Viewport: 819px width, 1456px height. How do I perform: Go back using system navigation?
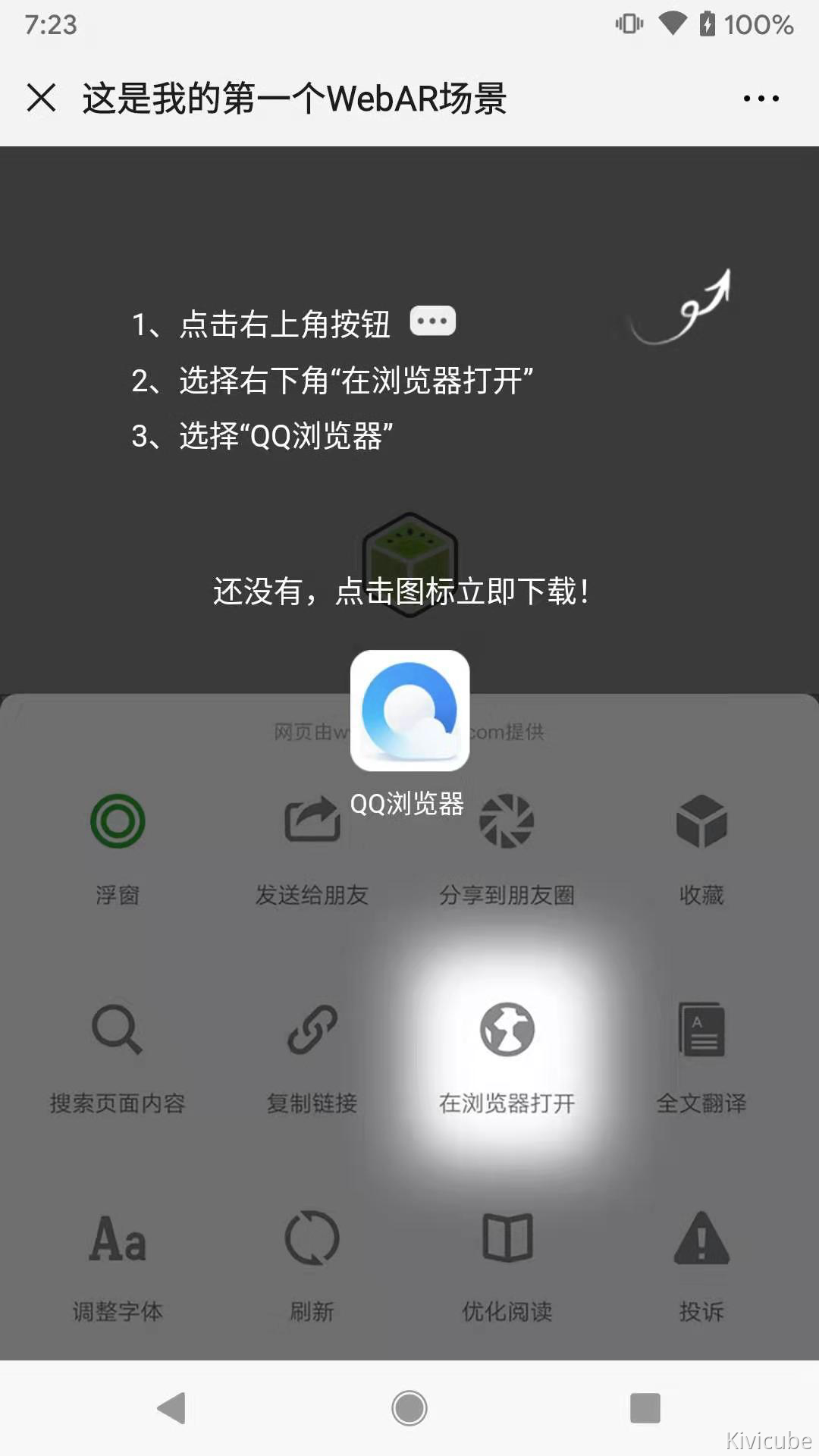[172, 1408]
